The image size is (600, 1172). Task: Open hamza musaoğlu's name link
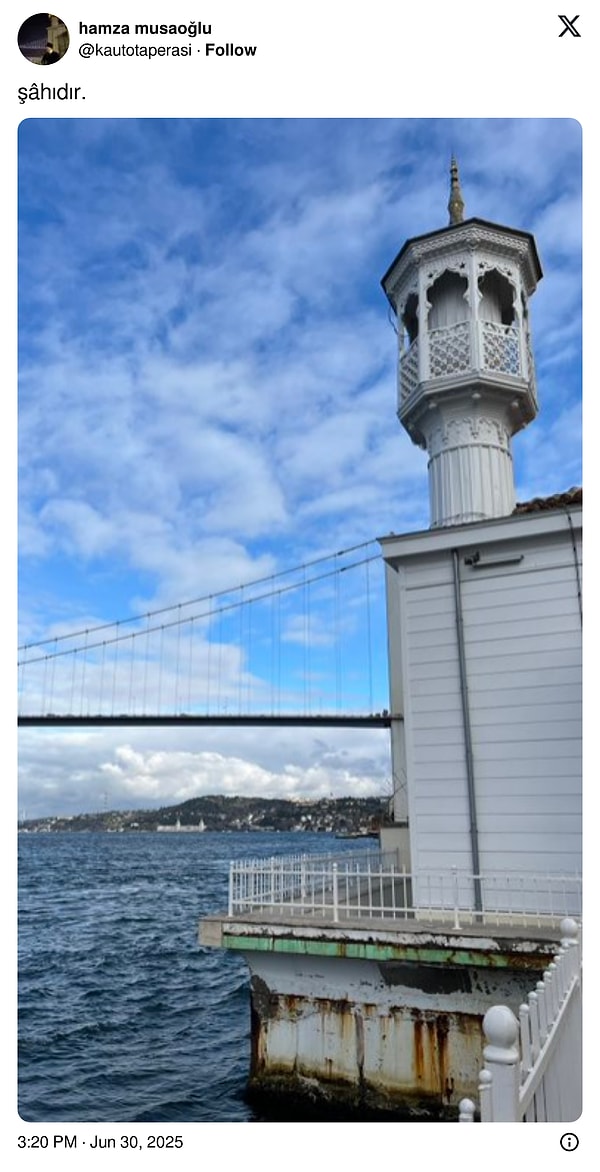(x=145, y=28)
